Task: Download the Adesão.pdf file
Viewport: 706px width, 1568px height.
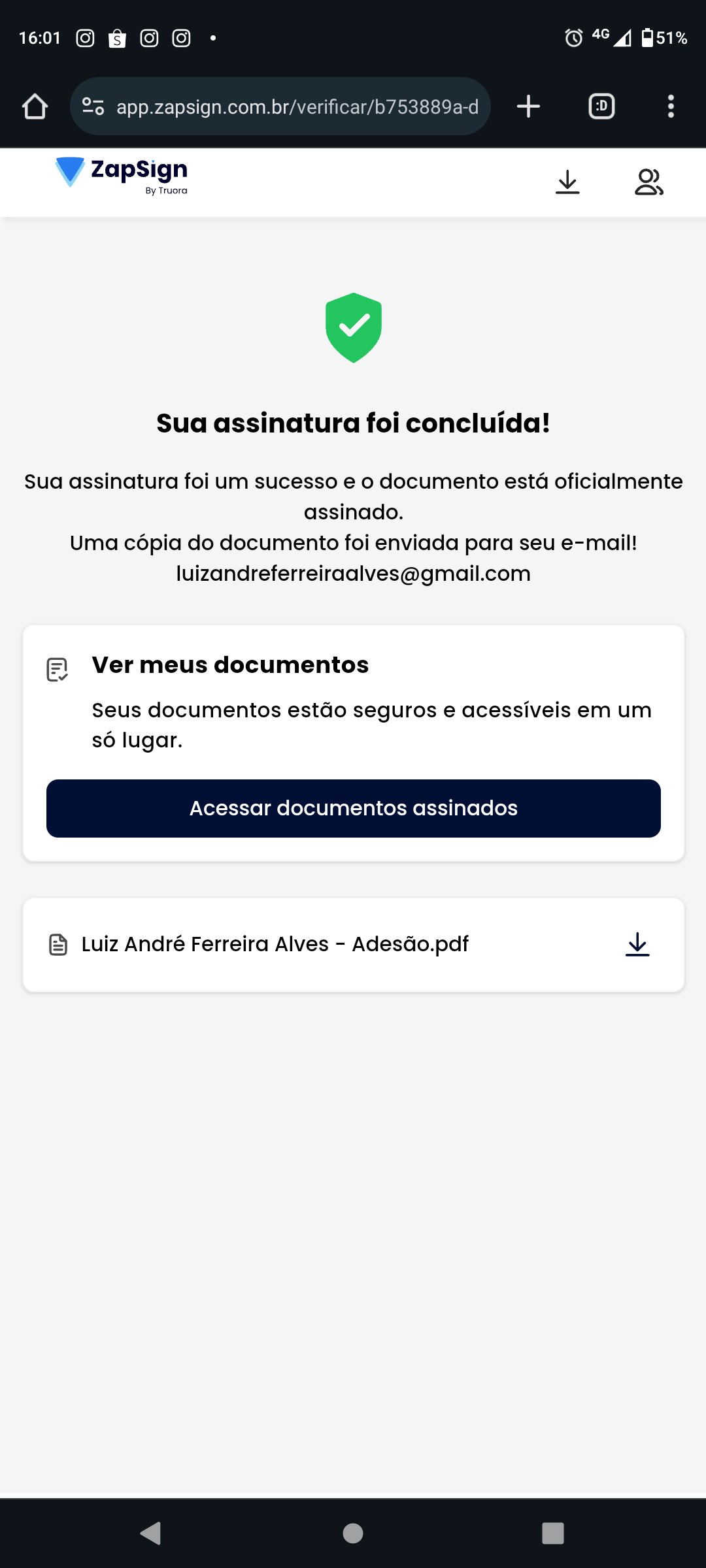Action: tap(637, 945)
